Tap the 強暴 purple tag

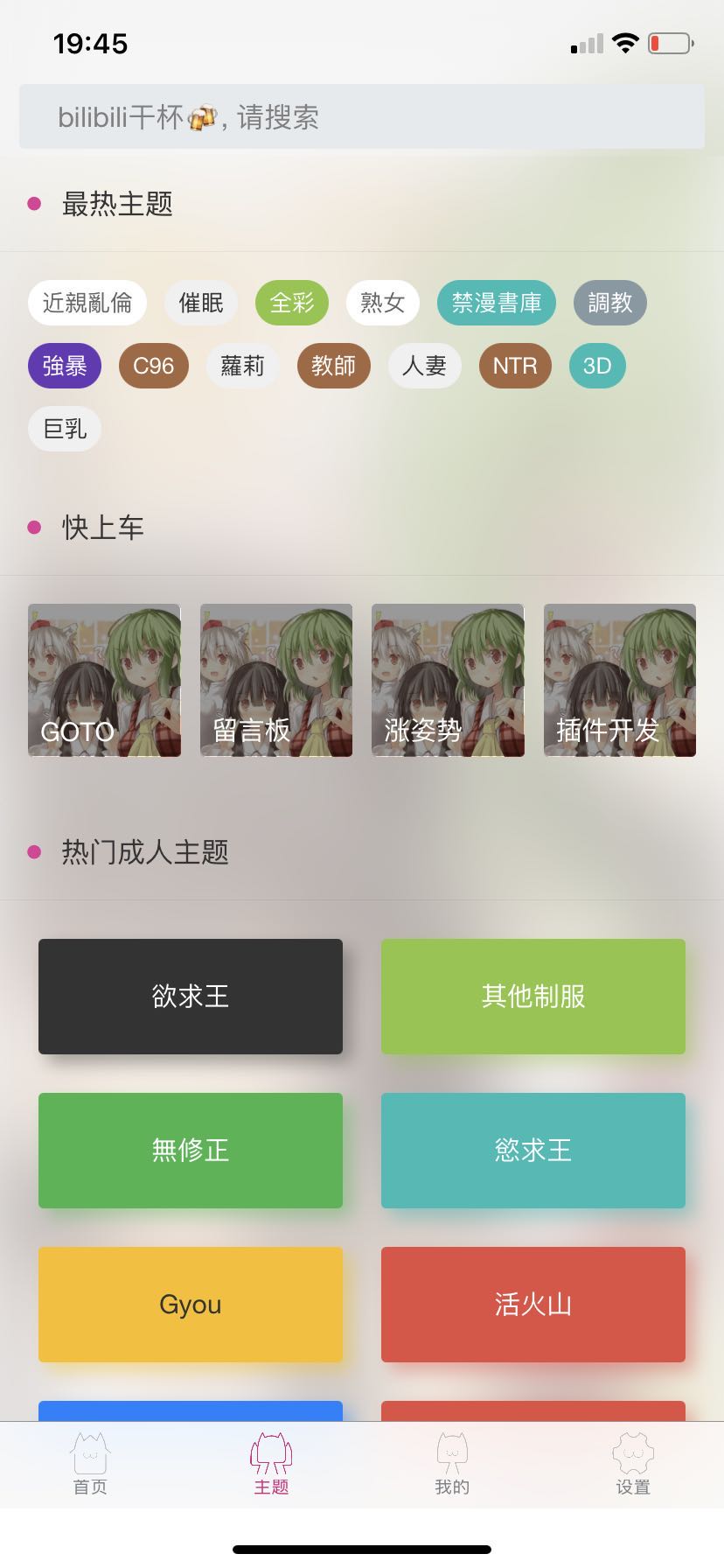coord(64,366)
